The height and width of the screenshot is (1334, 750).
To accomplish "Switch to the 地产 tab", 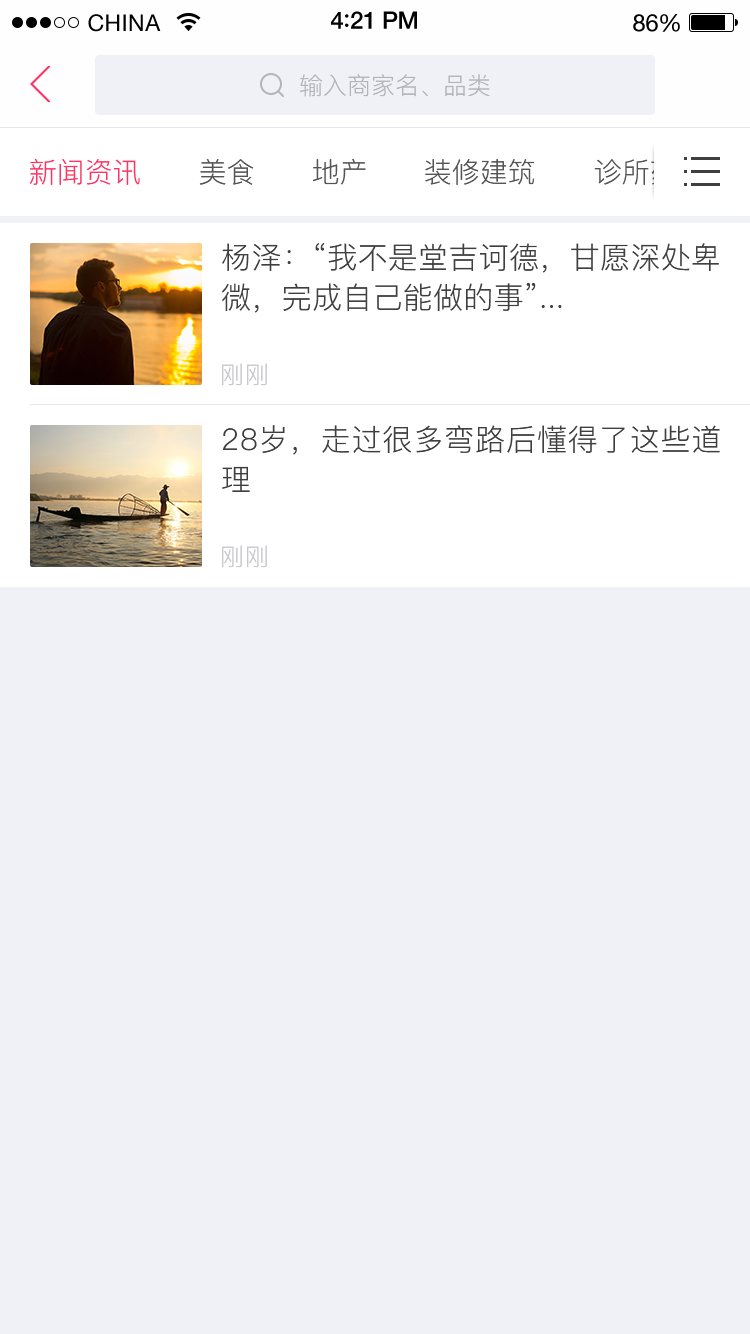I will [x=340, y=172].
